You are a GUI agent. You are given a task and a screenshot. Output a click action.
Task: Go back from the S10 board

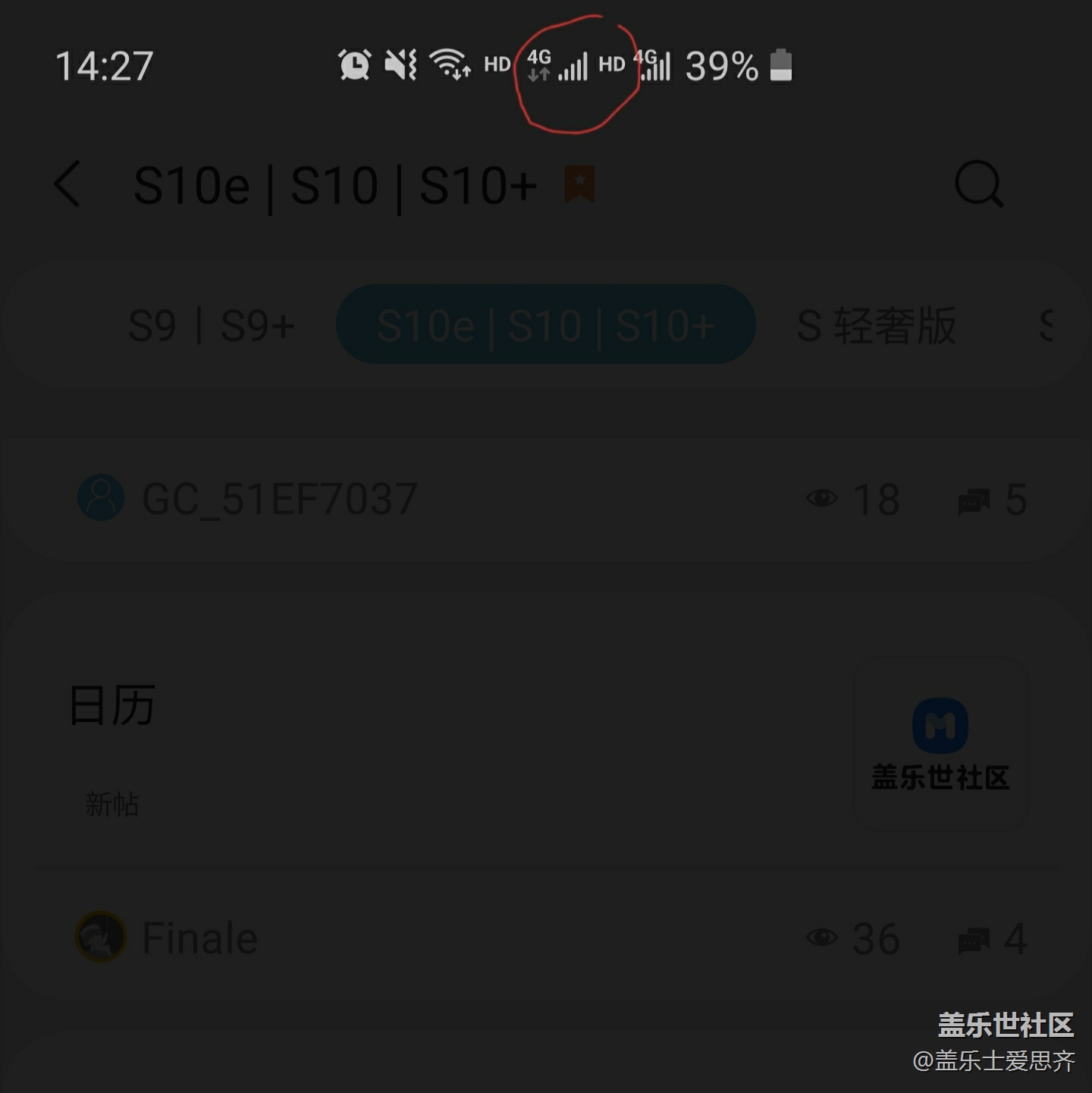coord(67,184)
